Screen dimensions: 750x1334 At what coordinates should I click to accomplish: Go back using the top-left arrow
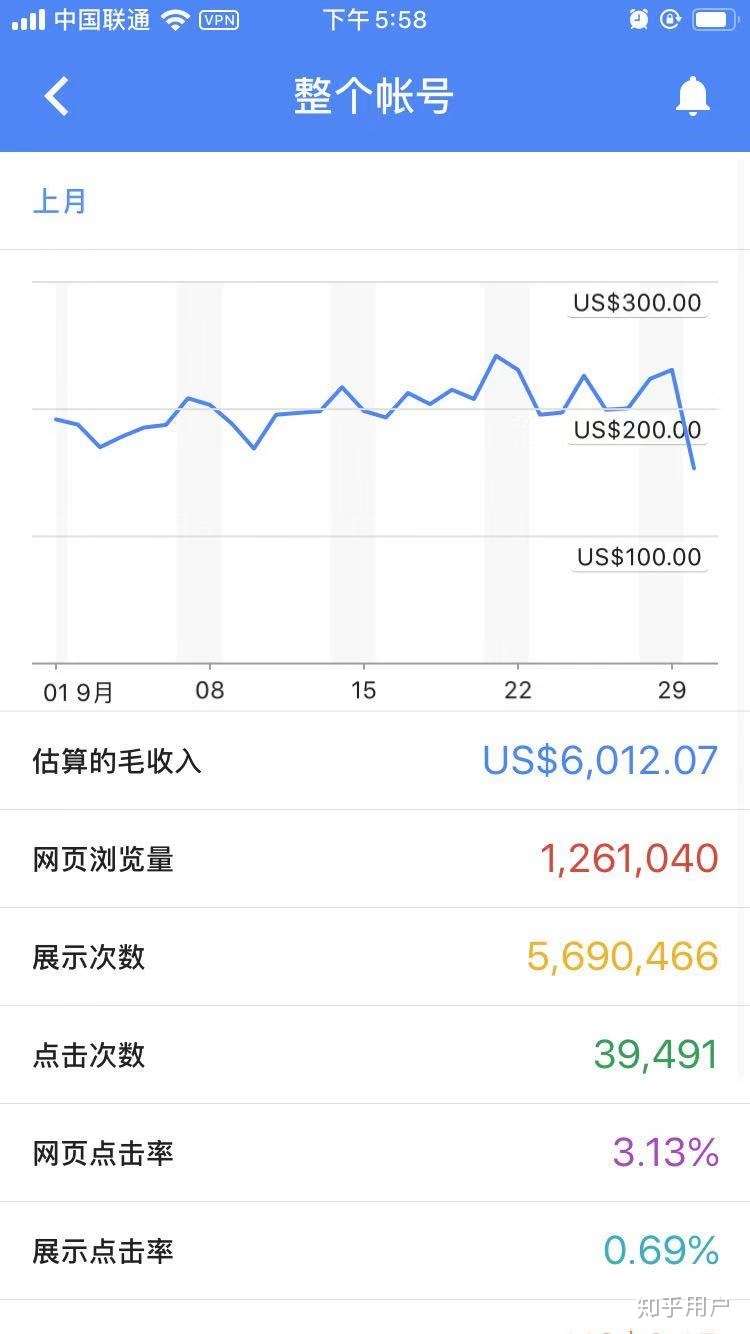point(57,96)
